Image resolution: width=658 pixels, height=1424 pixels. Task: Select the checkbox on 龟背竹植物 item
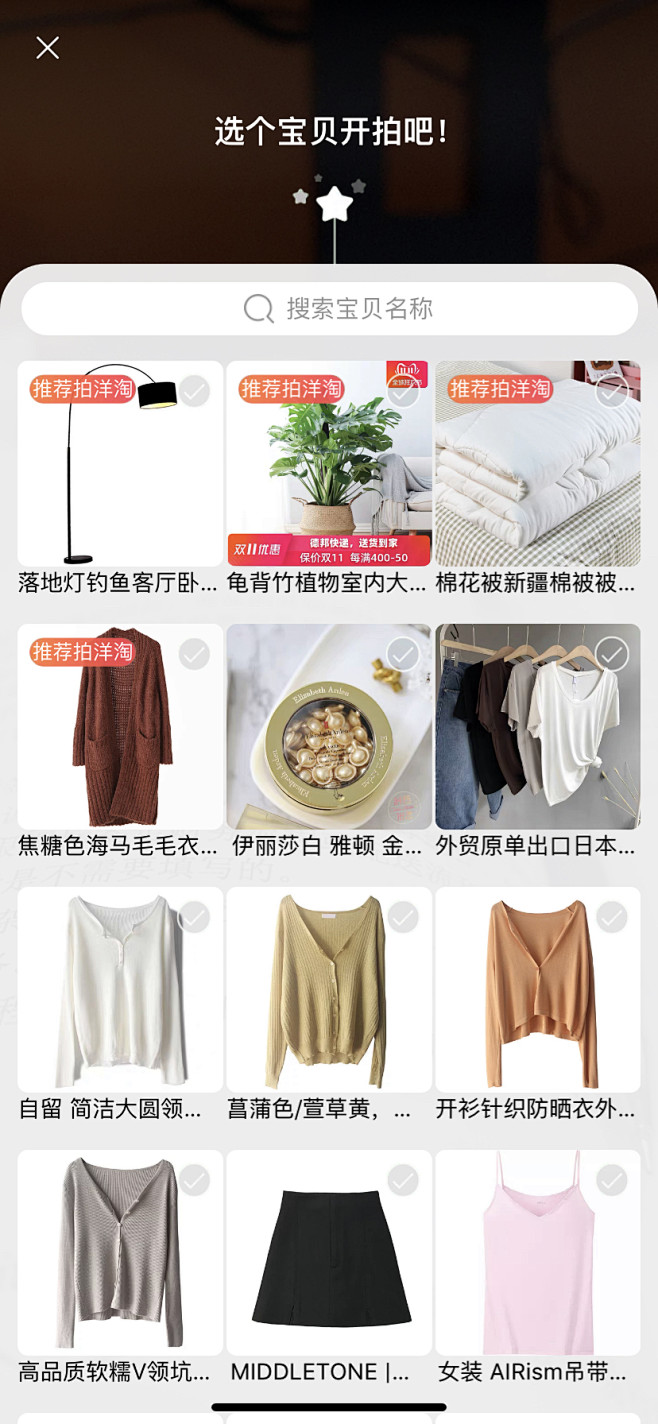tap(403, 391)
